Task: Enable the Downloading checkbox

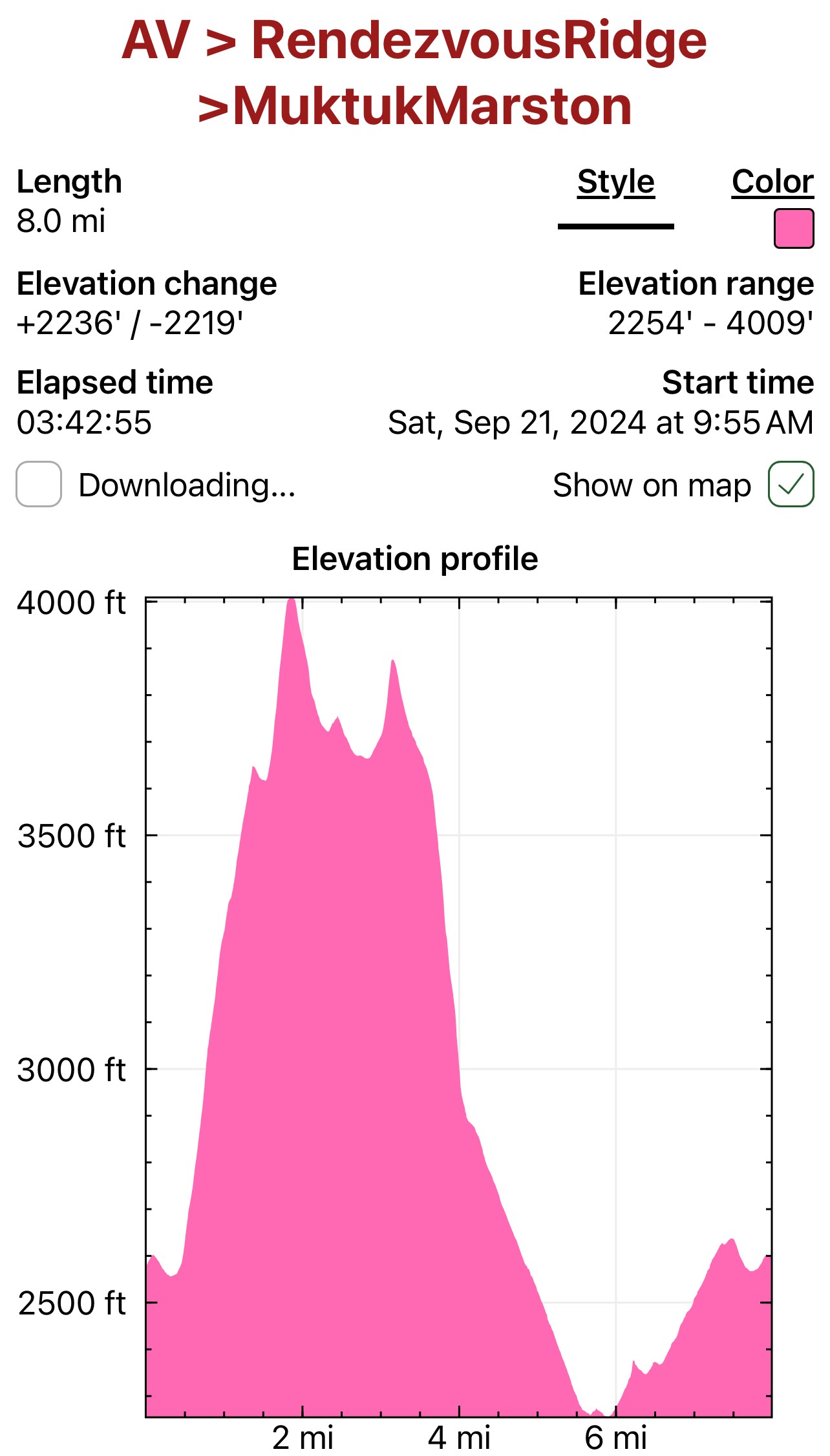Action: (x=39, y=485)
